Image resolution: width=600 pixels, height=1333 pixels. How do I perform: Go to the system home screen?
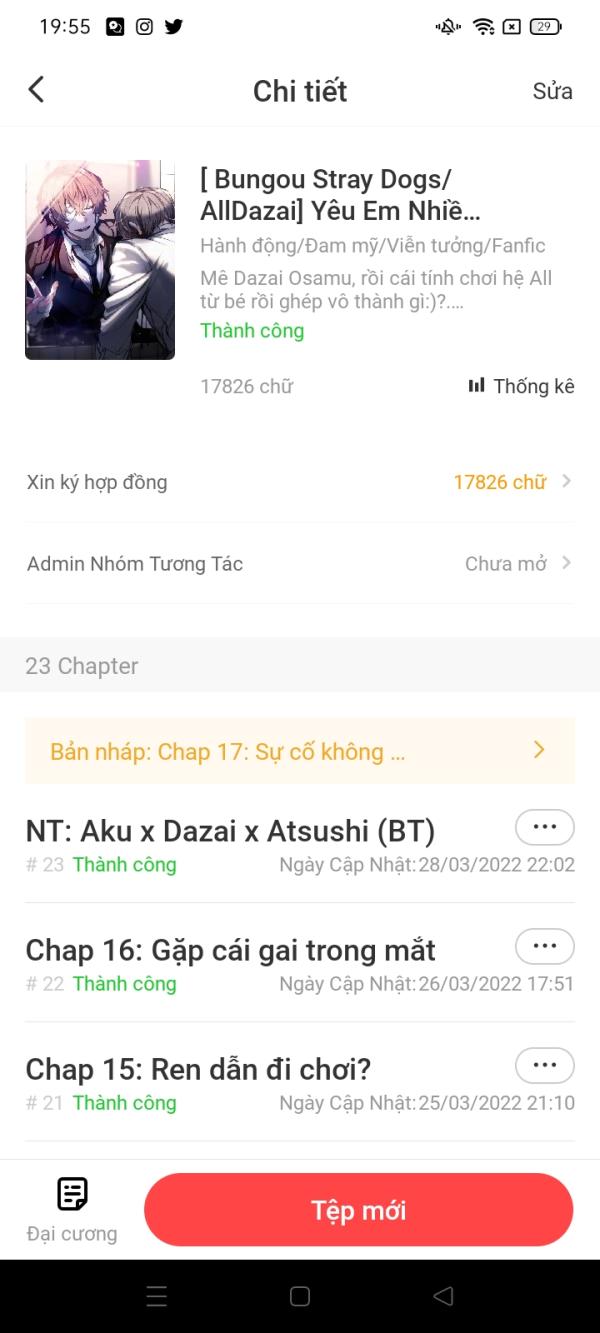coord(300,1297)
